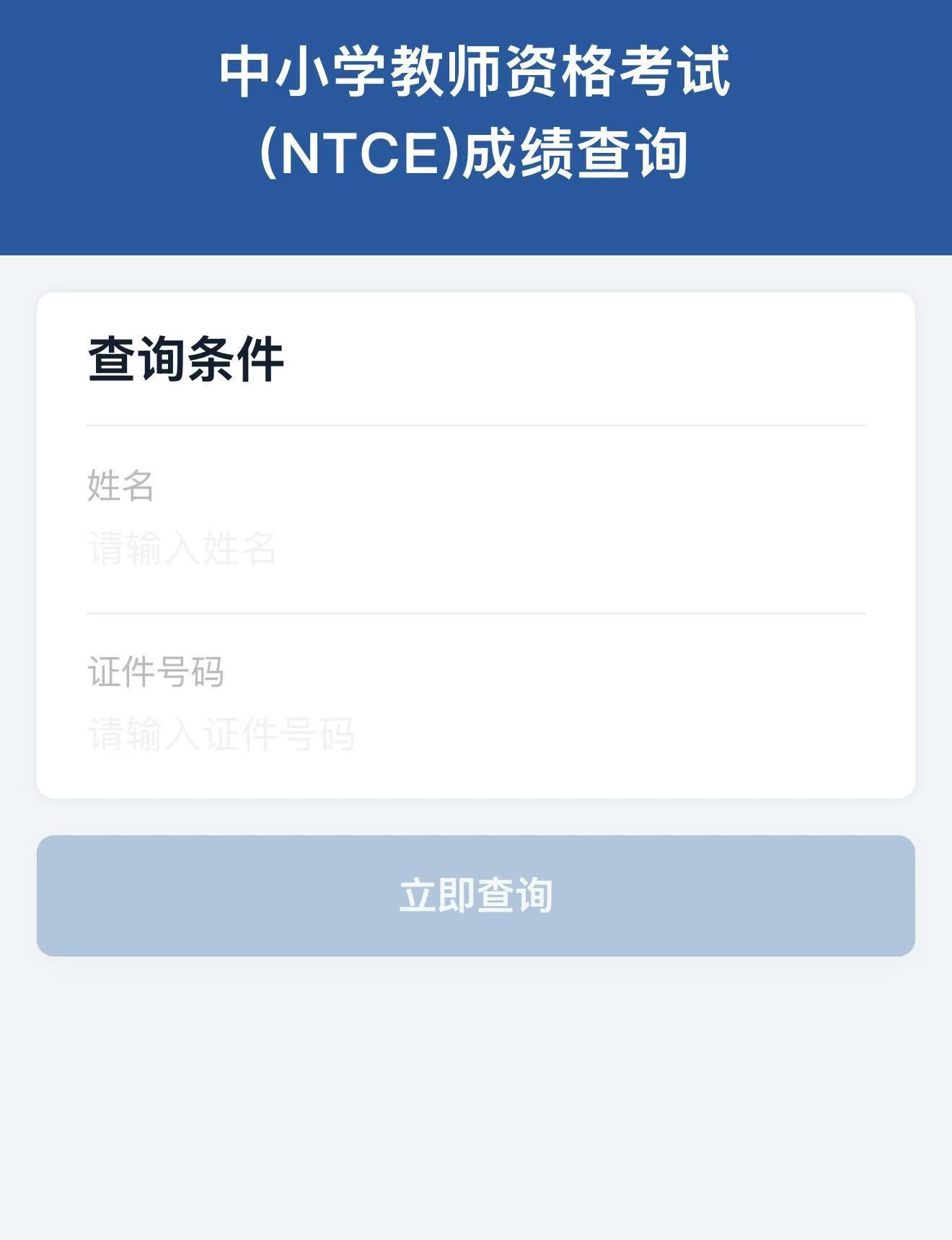
Task: Select the name input under 查询条件
Action: click(476, 548)
